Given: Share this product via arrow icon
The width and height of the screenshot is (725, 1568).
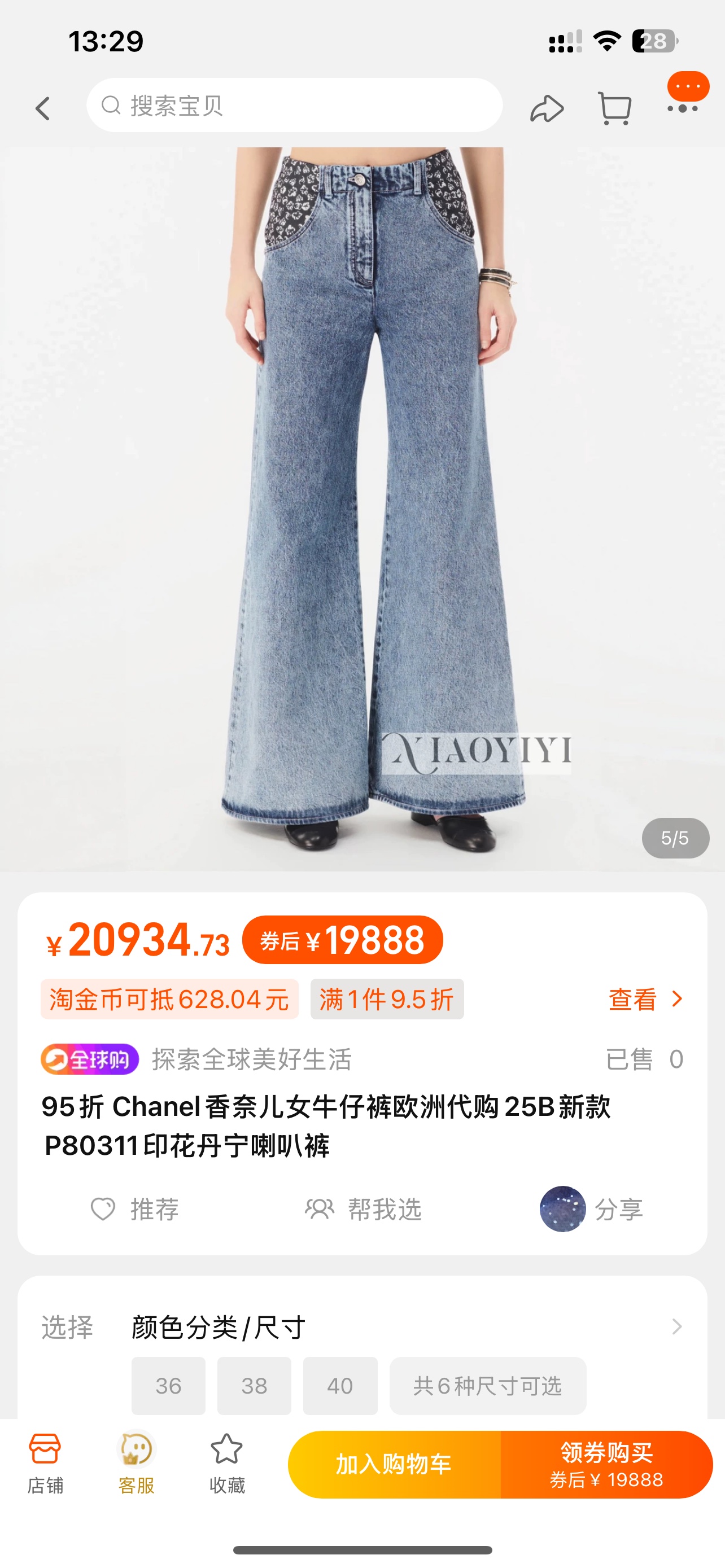Looking at the screenshot, I should point(547,108).
